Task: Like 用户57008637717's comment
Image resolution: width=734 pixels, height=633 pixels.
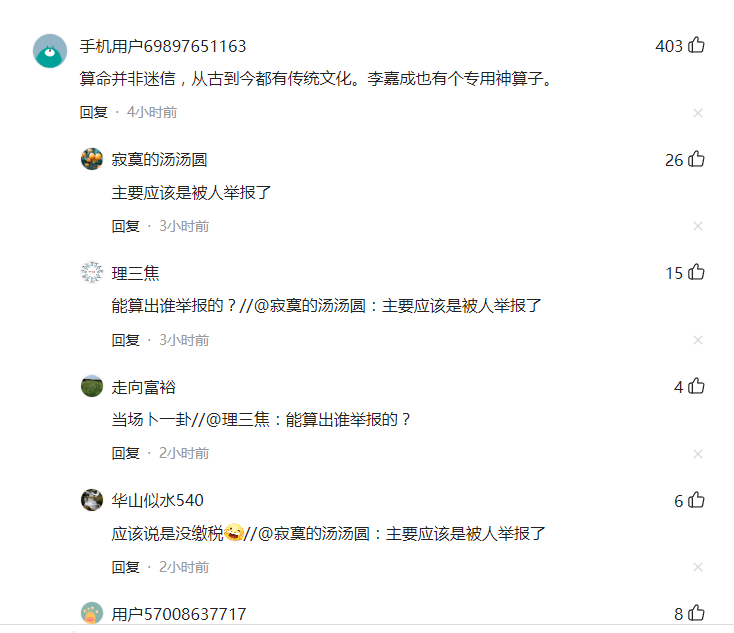Action: (697, 613)
